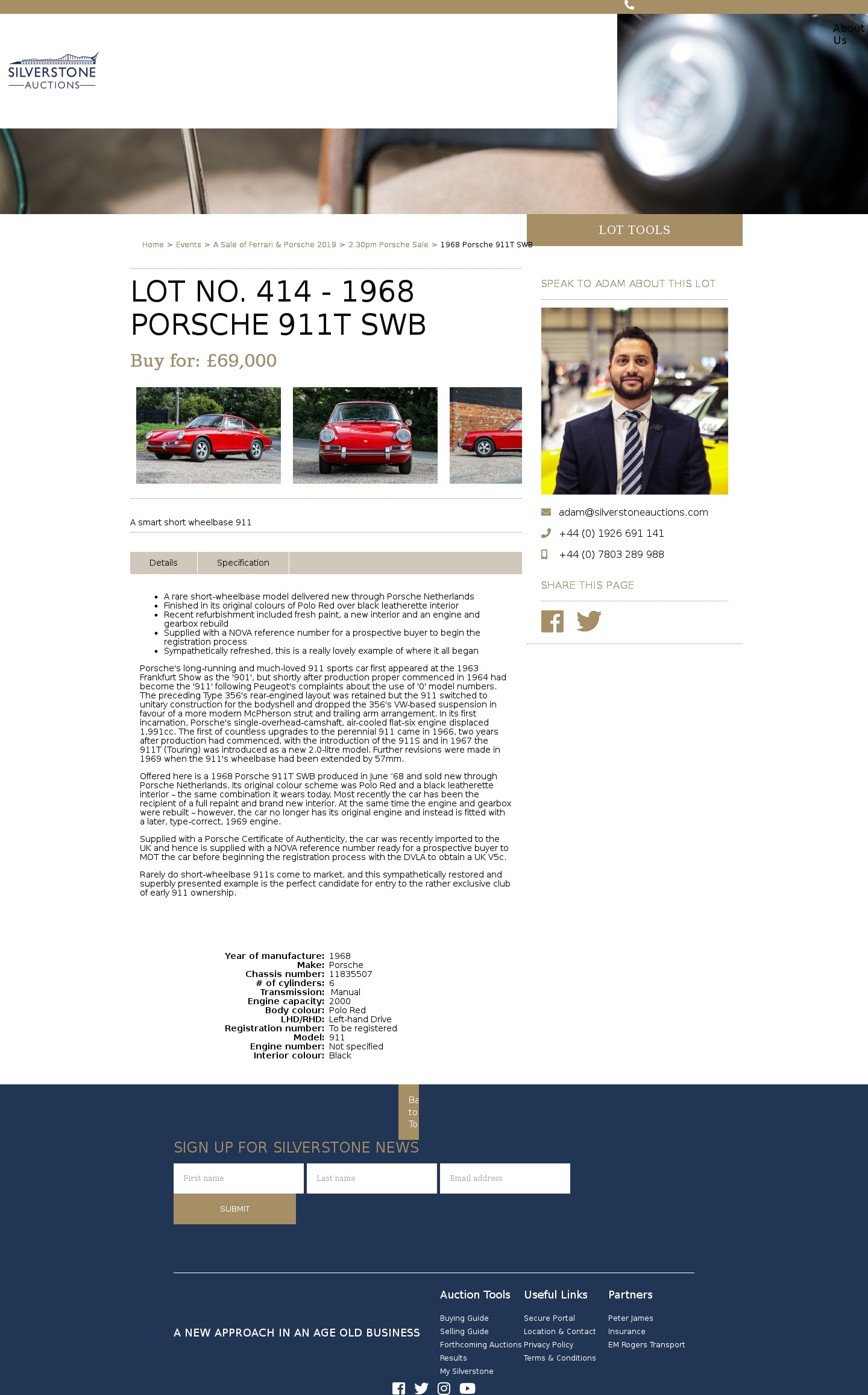Go to Privacy Policy
This screenshot has height=1395, width=868.
(549, 1345)
